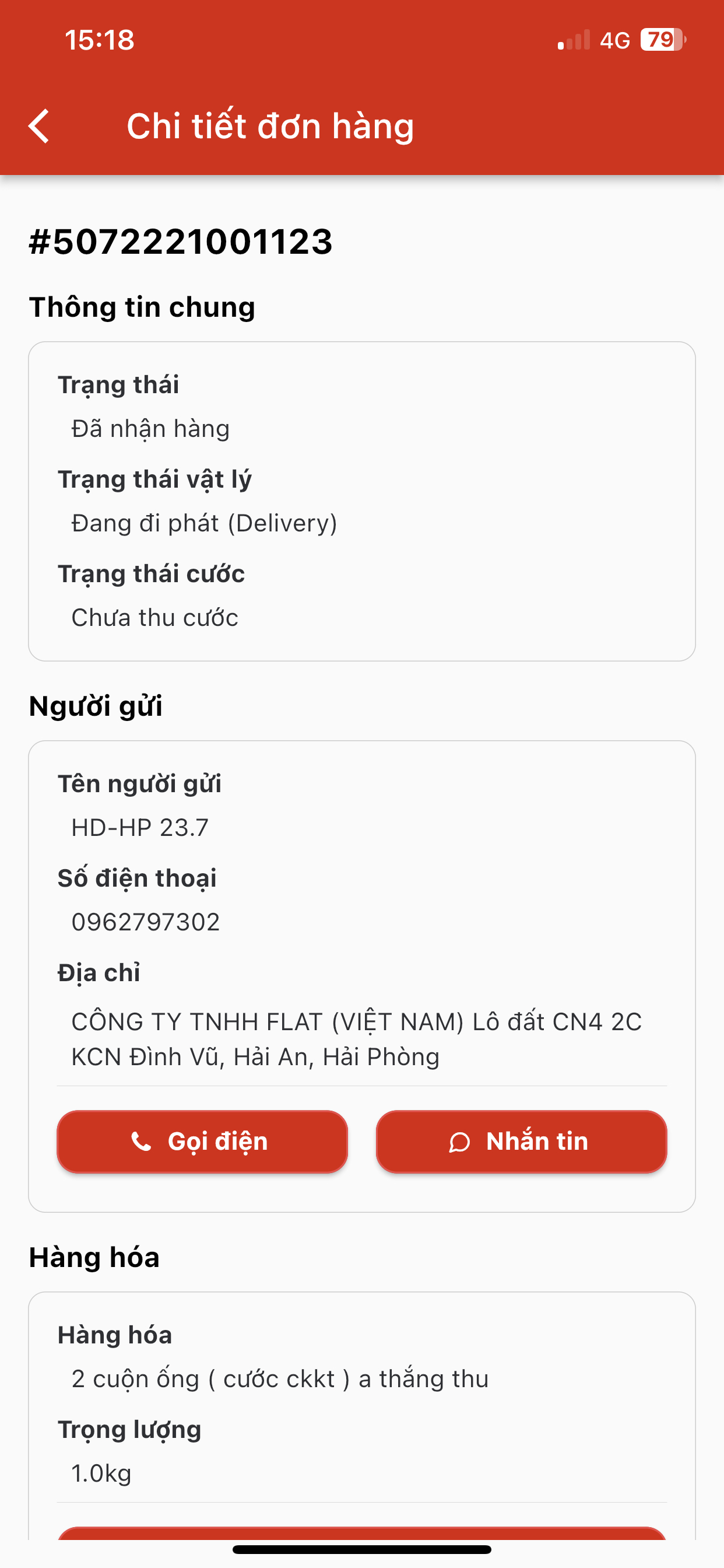This screenshot has width=724, height=1568.
Task: Call the sender with Gọi điện
Action: pos(202,1142)
